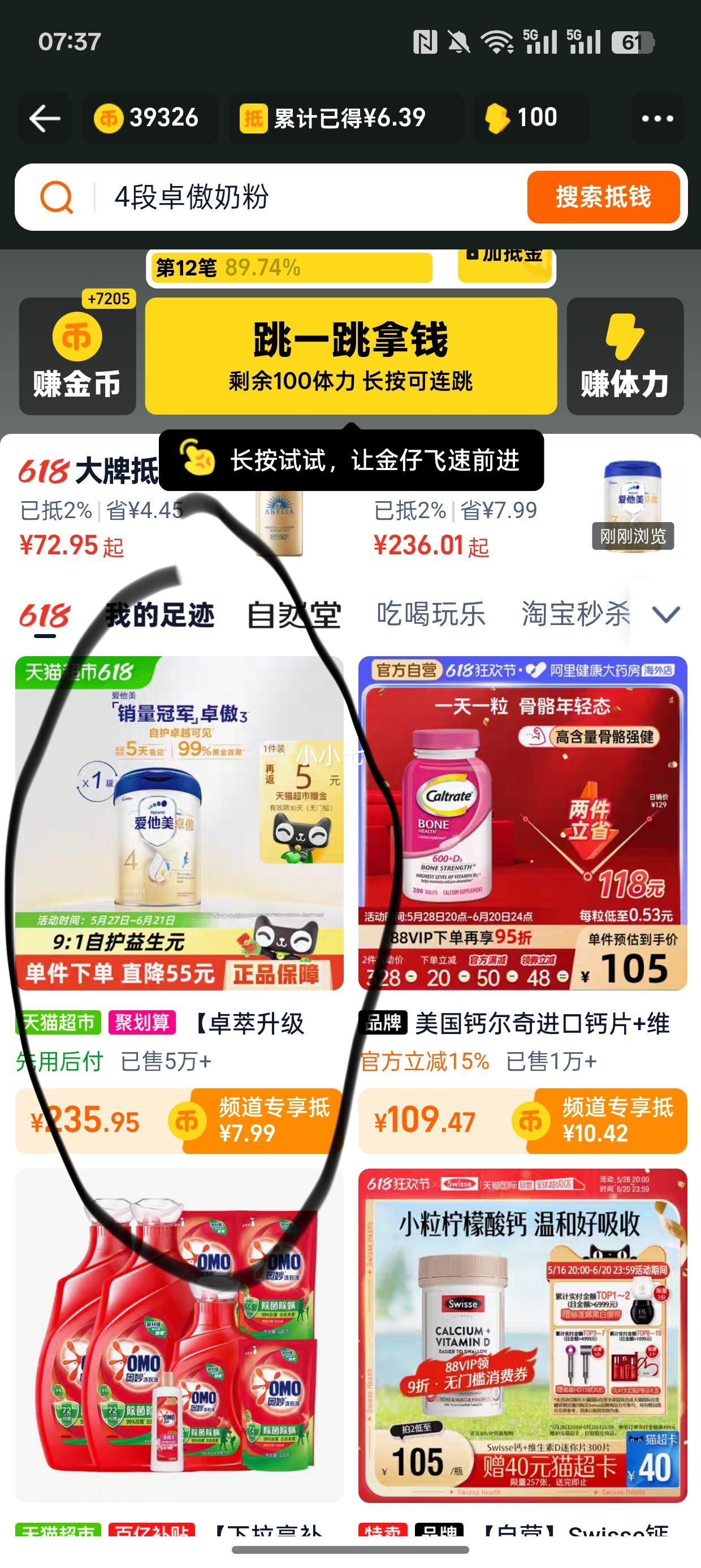The width and height of the screenshot is (701, 1568).
Task: Open the three-dot overflow menu
Action: pos(658,118)
